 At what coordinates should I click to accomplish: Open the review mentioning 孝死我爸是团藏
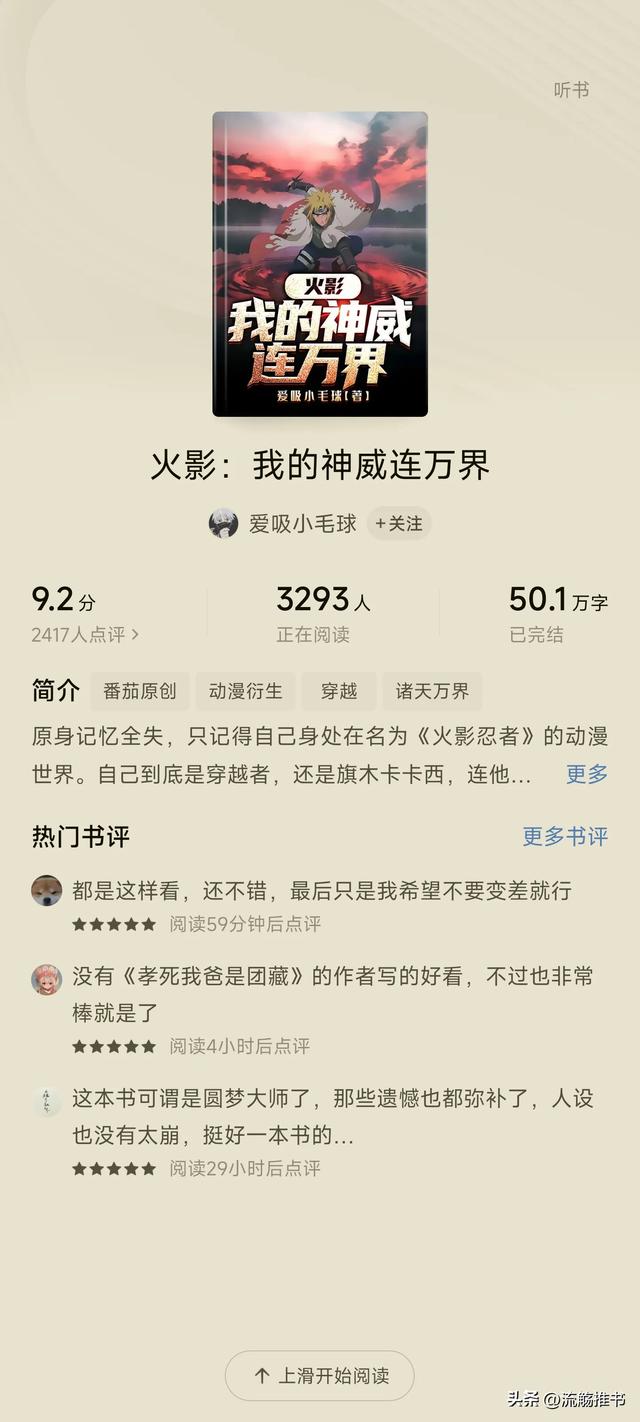tap(332, 993)
